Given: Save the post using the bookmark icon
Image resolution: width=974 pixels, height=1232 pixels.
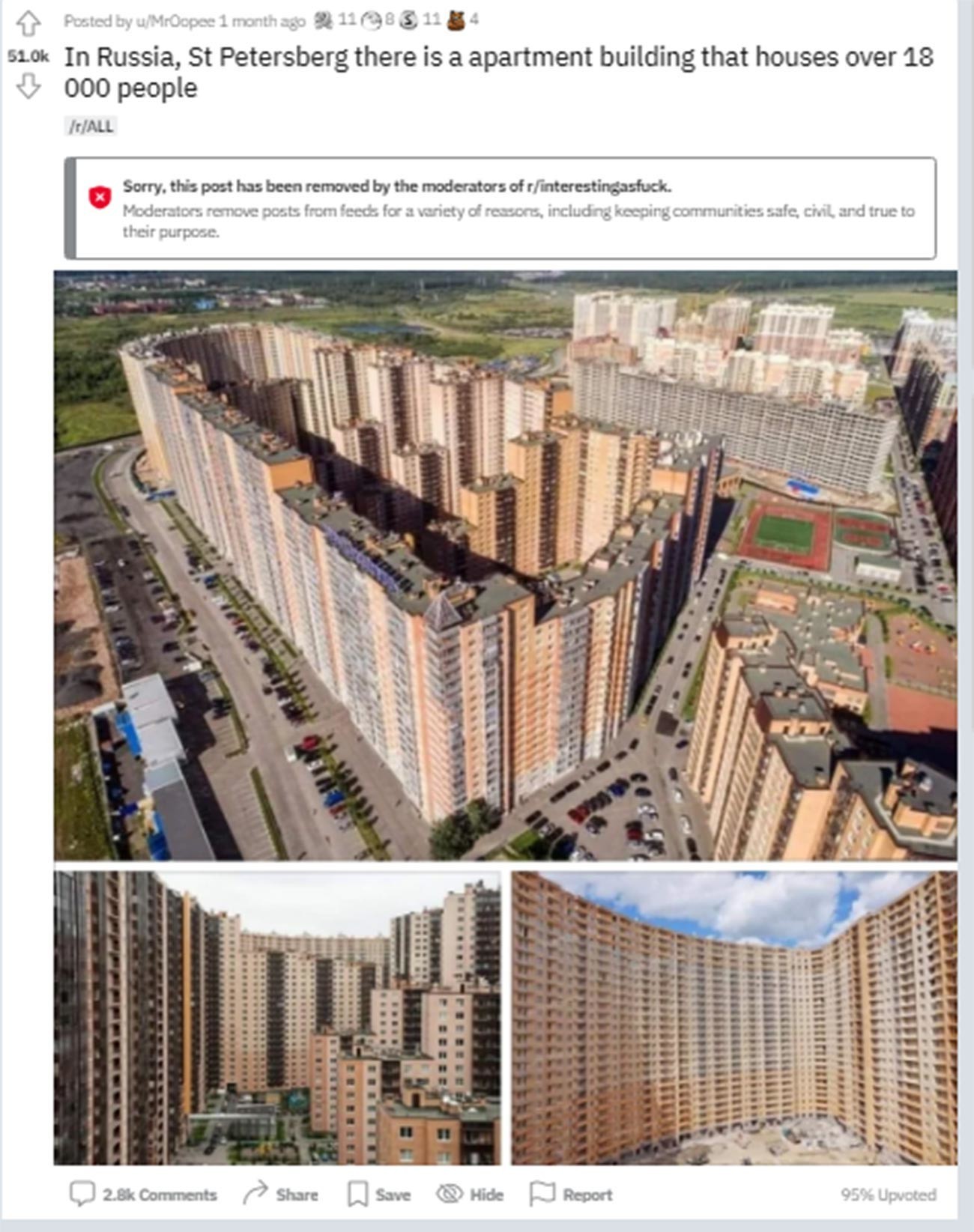Looking at the screenshot, I should pyautogui.click(x=360, y=1195).
